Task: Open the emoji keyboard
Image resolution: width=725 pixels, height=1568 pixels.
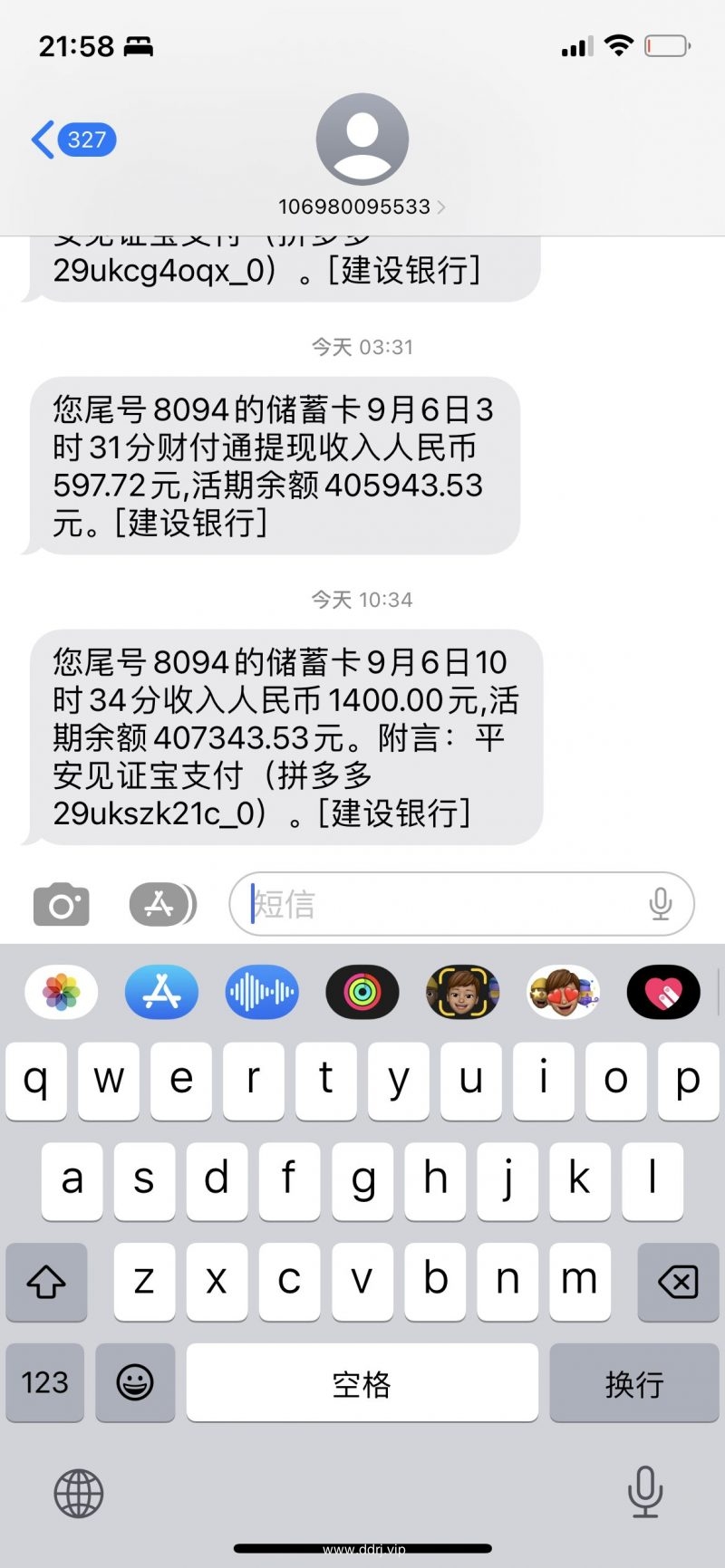Action: pyautogui.click(x=135, y=1383)
